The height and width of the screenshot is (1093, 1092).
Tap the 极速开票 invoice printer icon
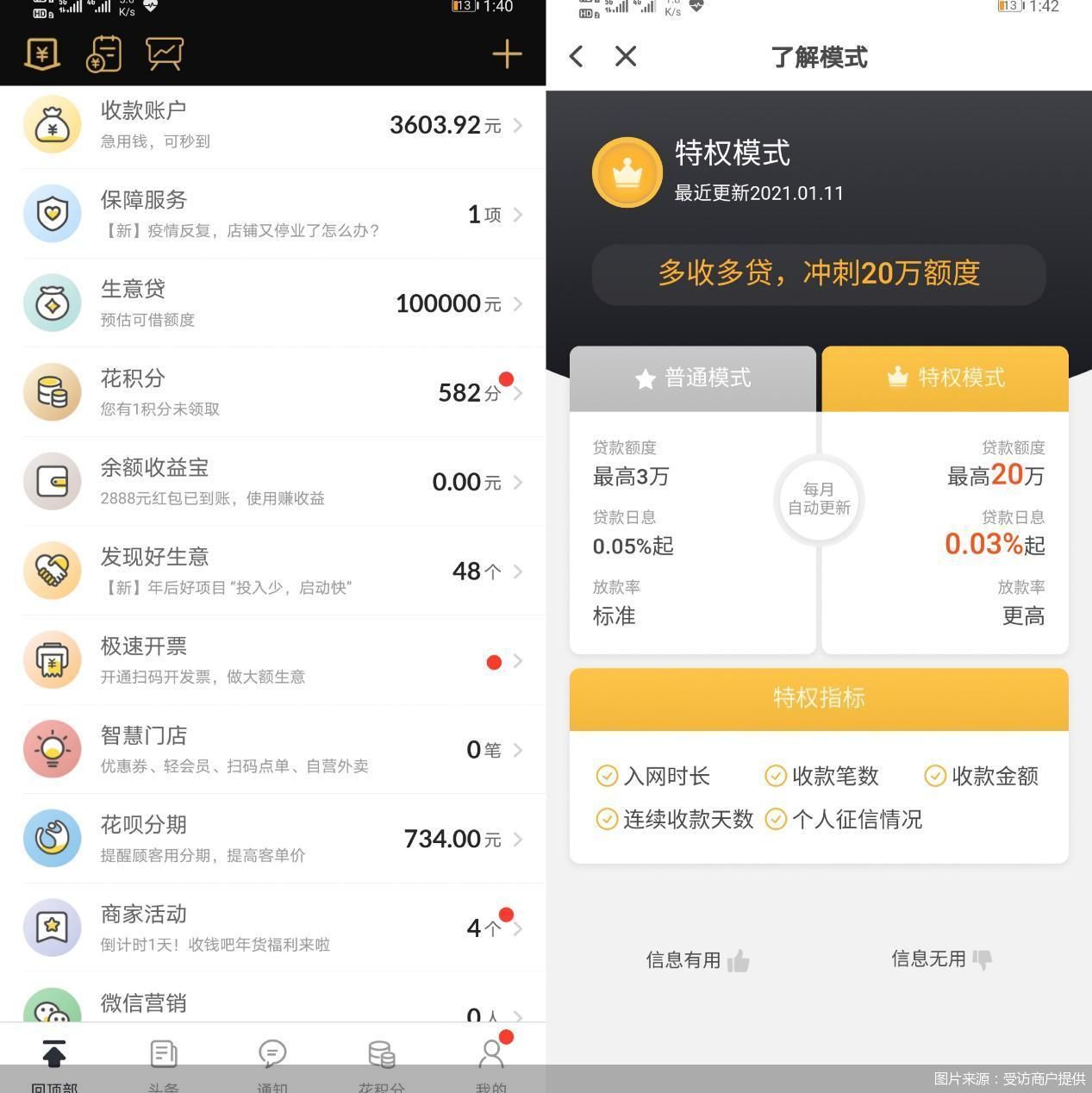[x=53, y=659]
